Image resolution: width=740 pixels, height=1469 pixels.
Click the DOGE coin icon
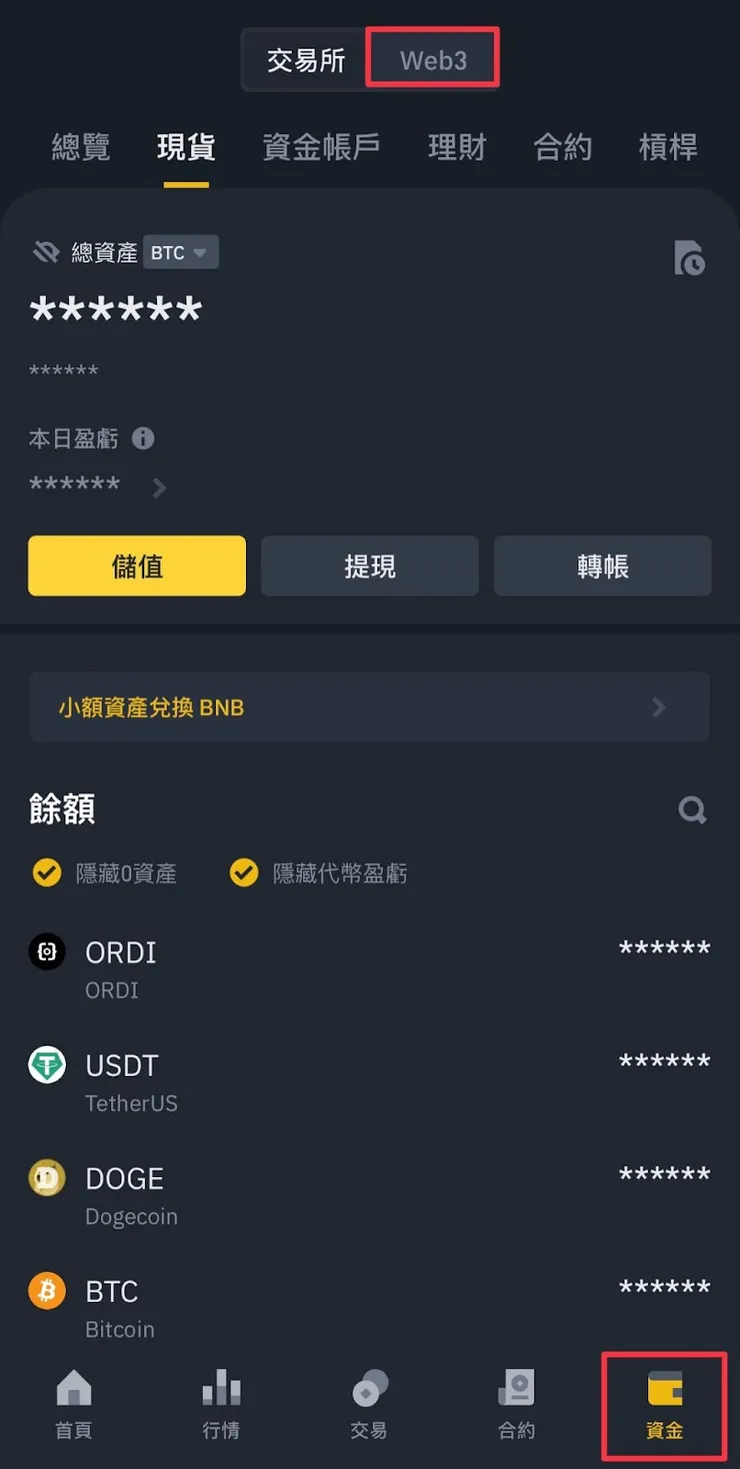pos(46,1178)
